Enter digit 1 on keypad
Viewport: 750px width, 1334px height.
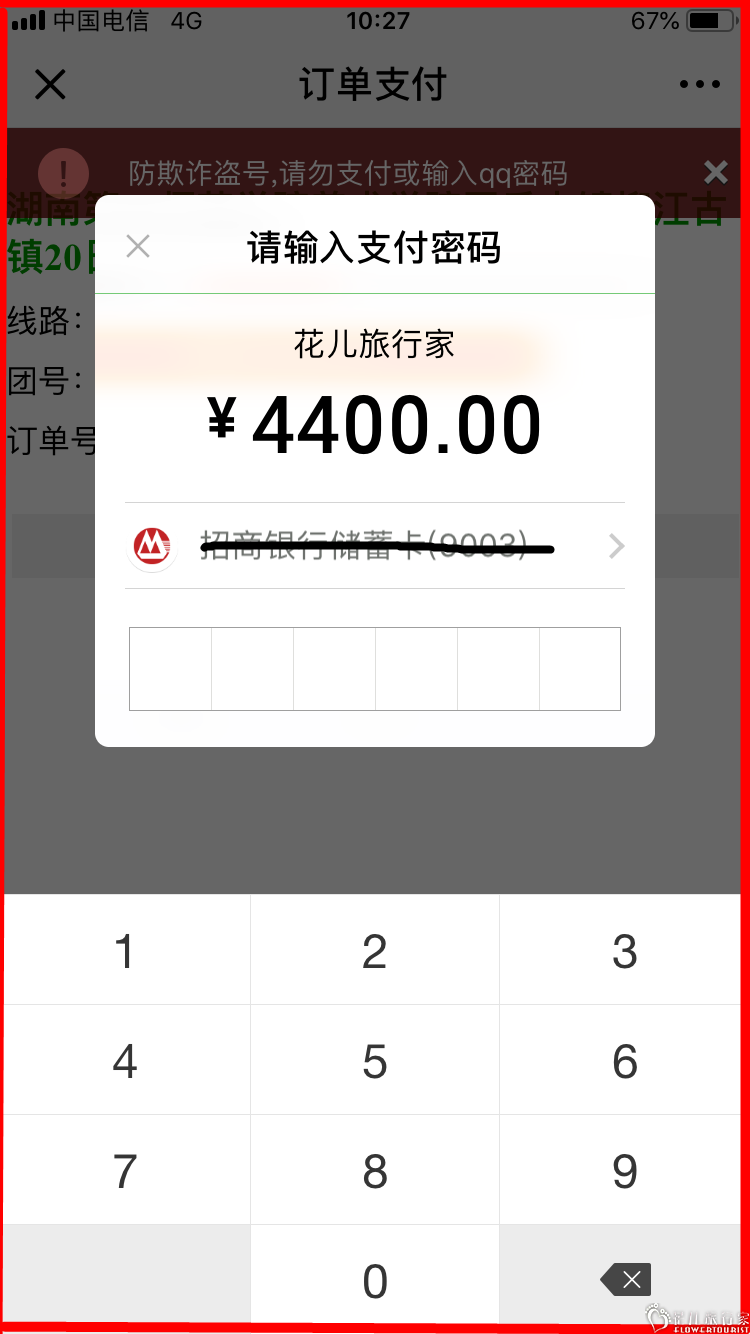125,951
